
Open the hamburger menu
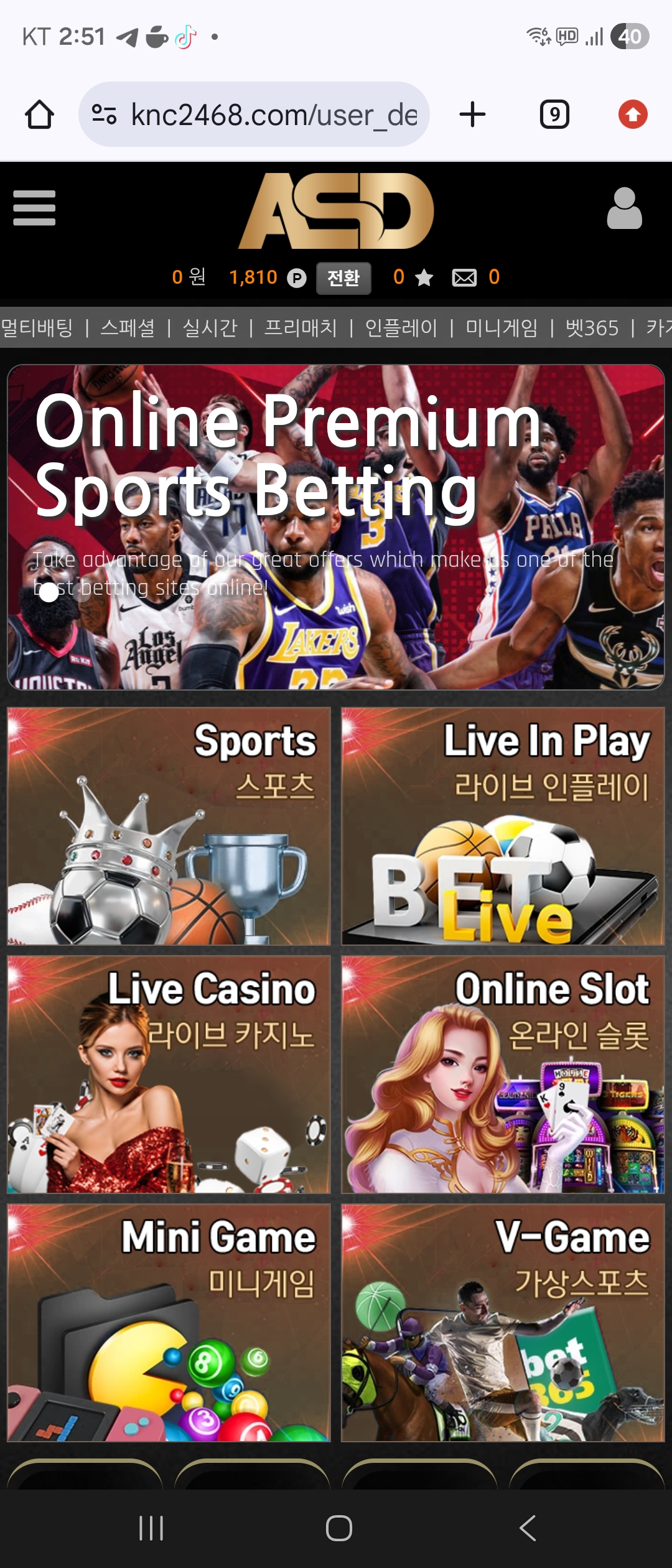pos(34,208)
